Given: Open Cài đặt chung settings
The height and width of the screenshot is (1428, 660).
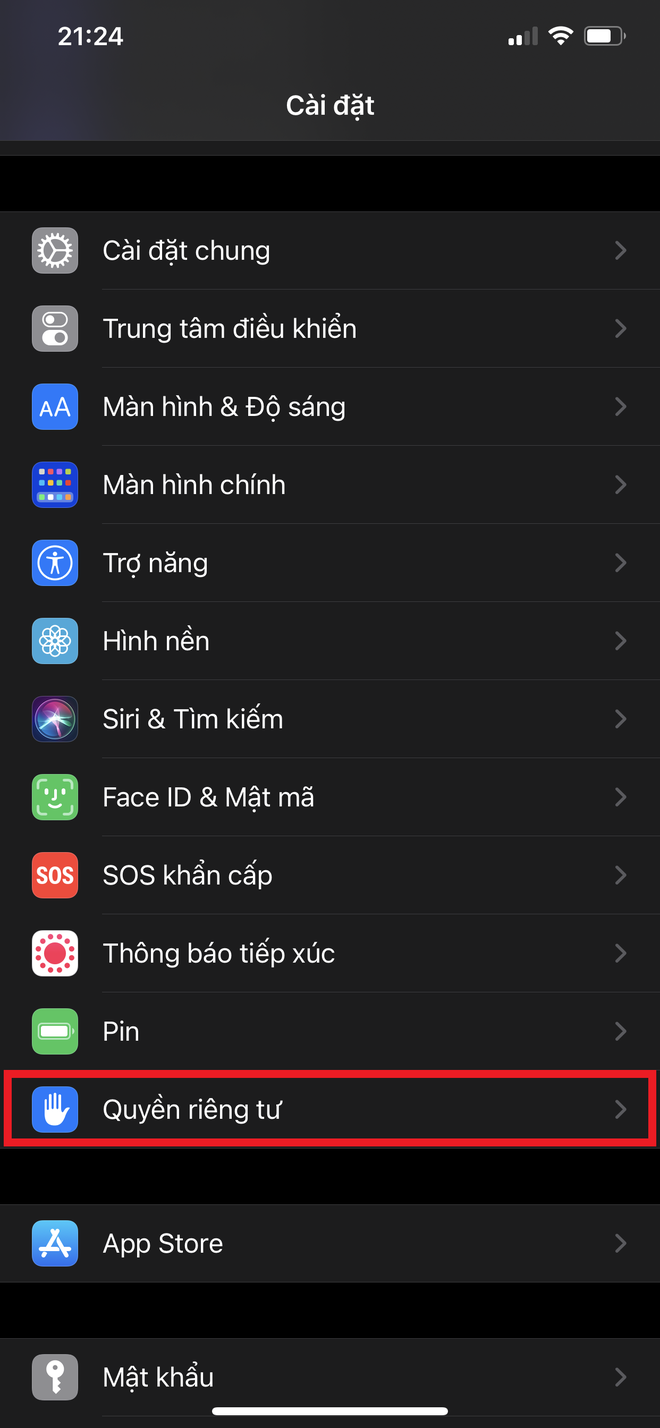Looking at the screenshot, I should 330,250.
